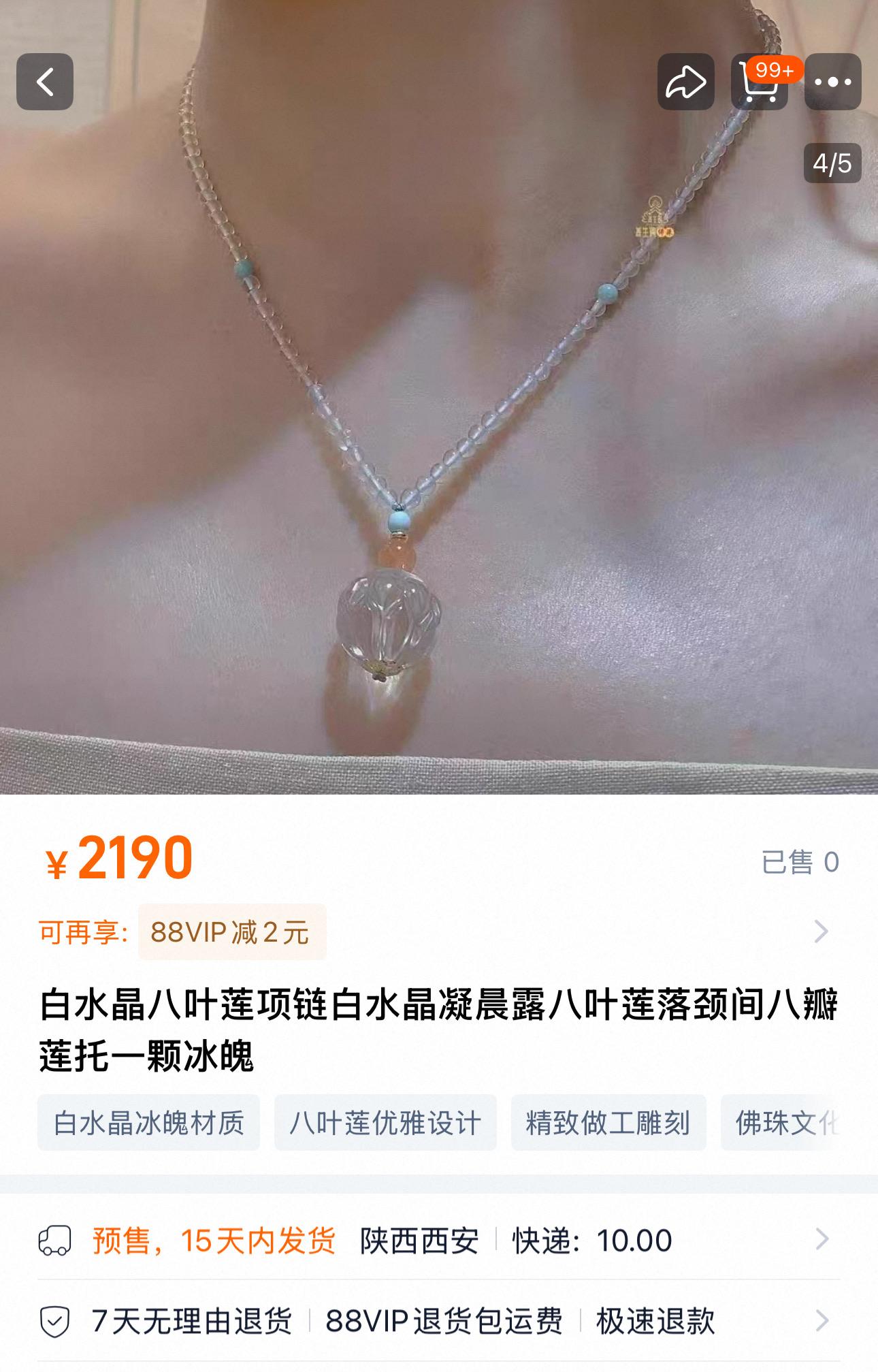Go back to the previous page
The width and height of the screenshot is (878, 1372).
[45, 82]
